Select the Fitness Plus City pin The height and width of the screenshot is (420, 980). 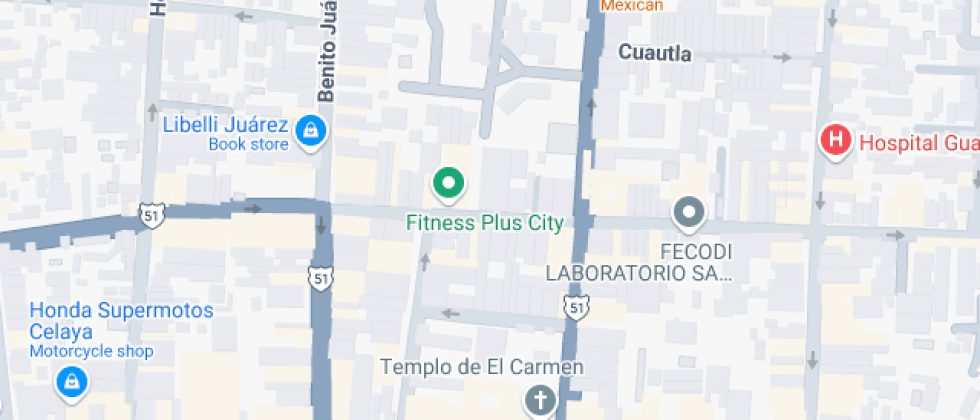[x=449, y=184]
